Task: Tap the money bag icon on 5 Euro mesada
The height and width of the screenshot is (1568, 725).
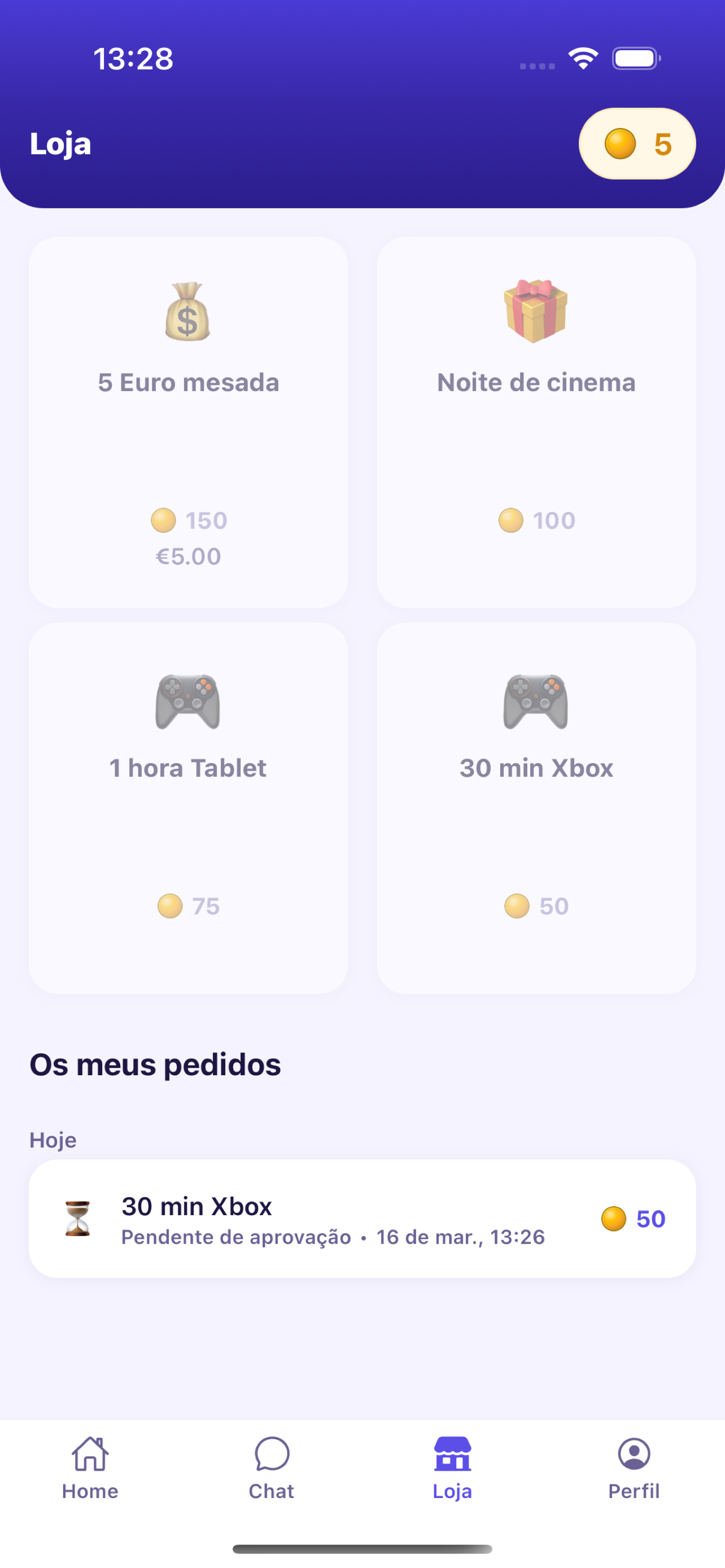Action: (187, 313)
